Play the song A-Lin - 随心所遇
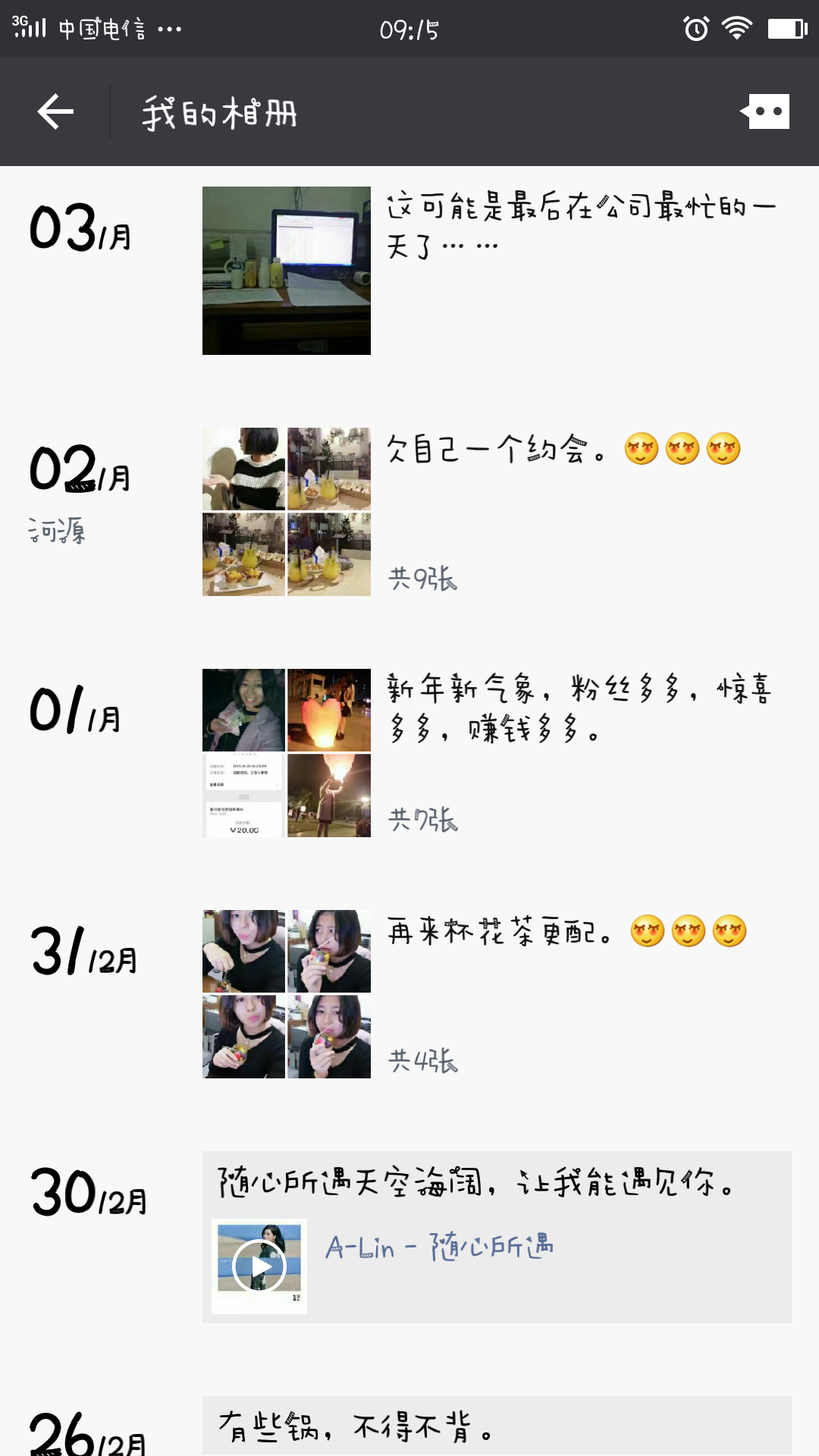 259,1266
